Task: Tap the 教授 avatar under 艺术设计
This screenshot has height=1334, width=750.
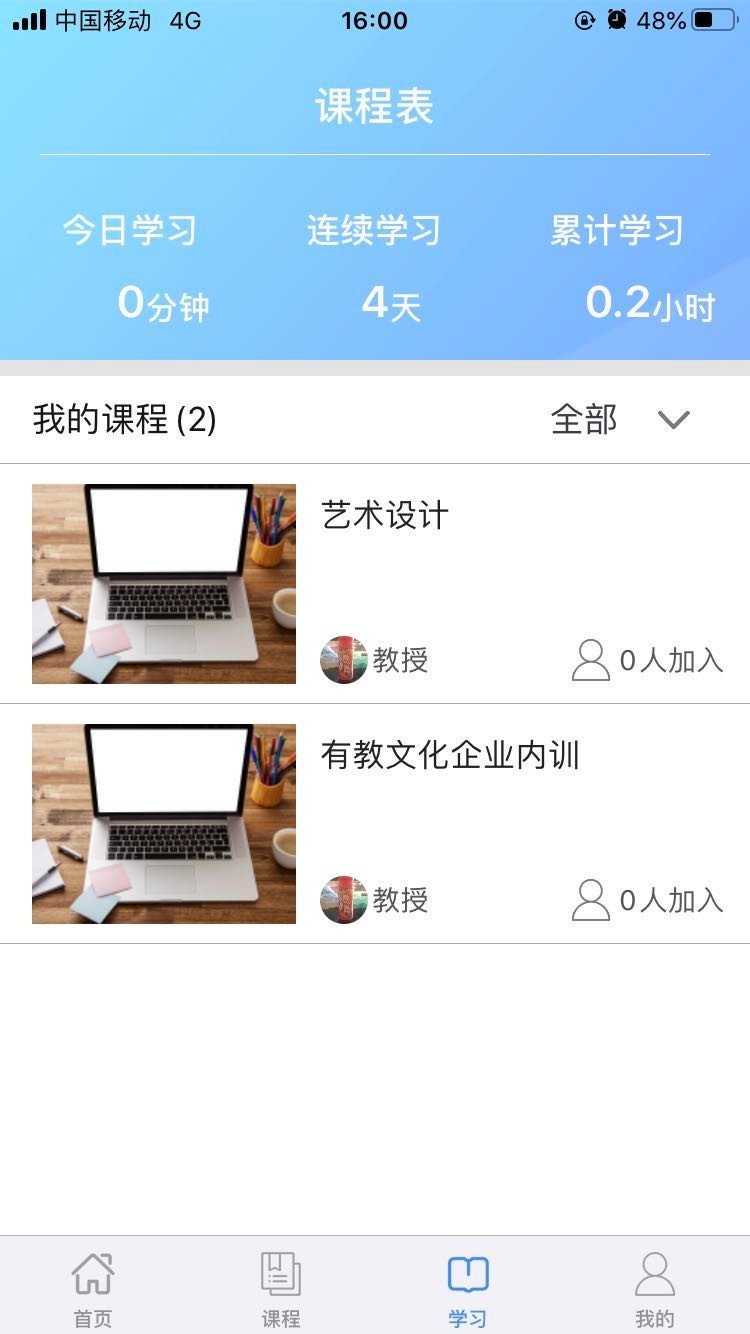Action: (344, 659)
